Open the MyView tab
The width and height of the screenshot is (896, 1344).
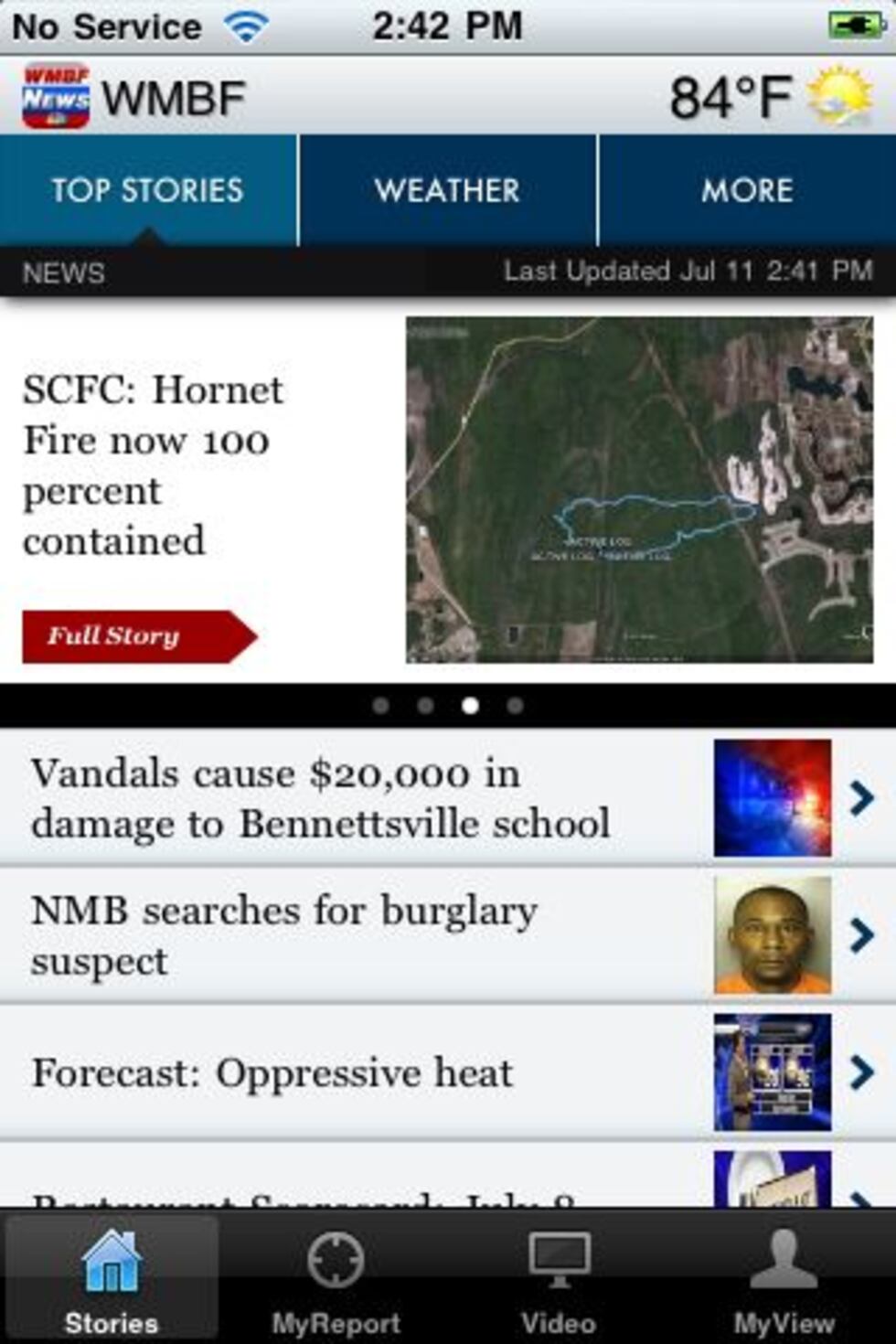click(x=784, y=1280)
